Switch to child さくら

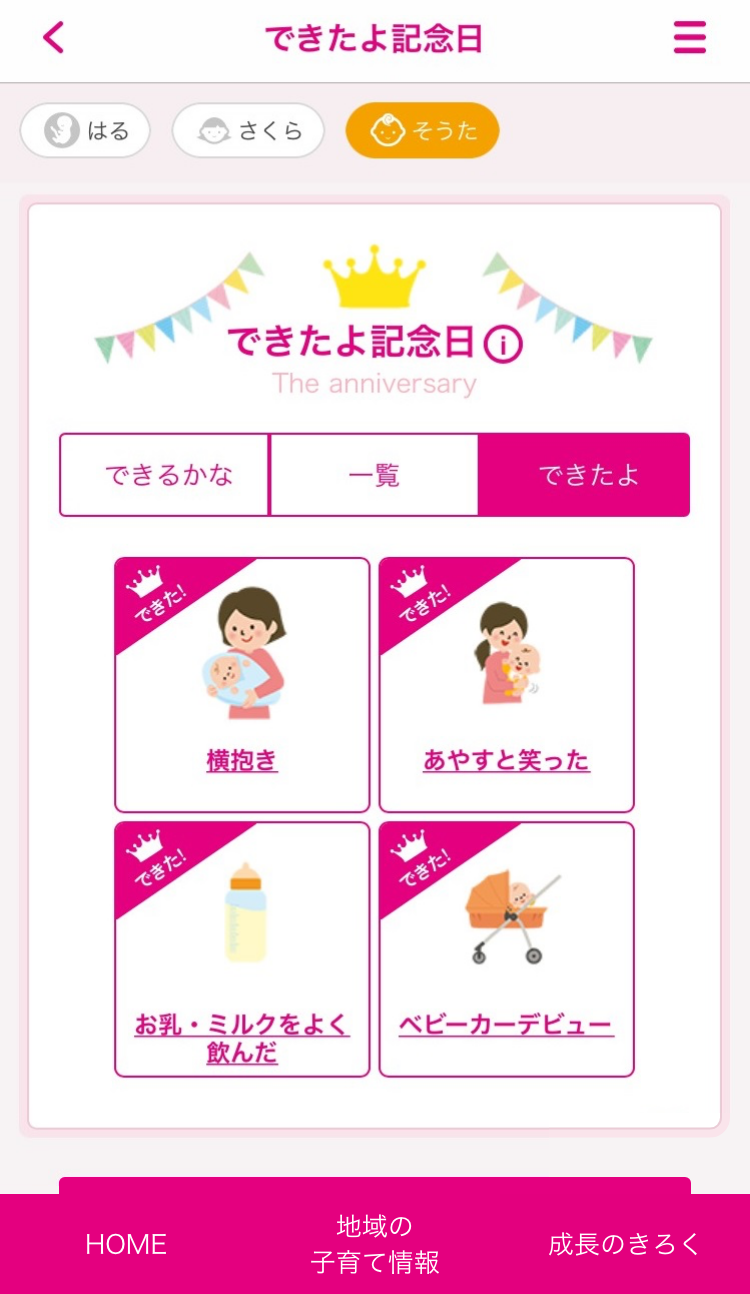tap(248, 131)
